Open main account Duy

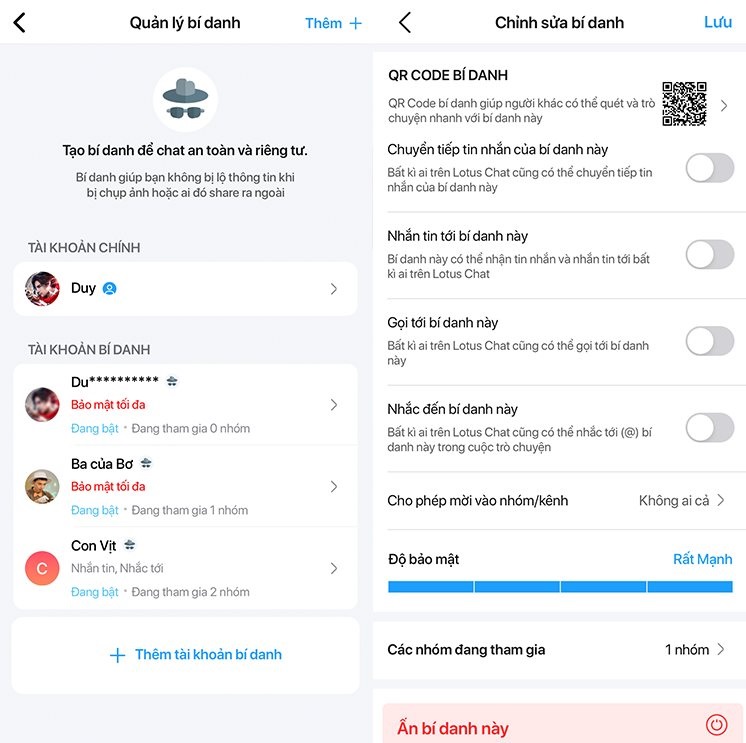185,289
